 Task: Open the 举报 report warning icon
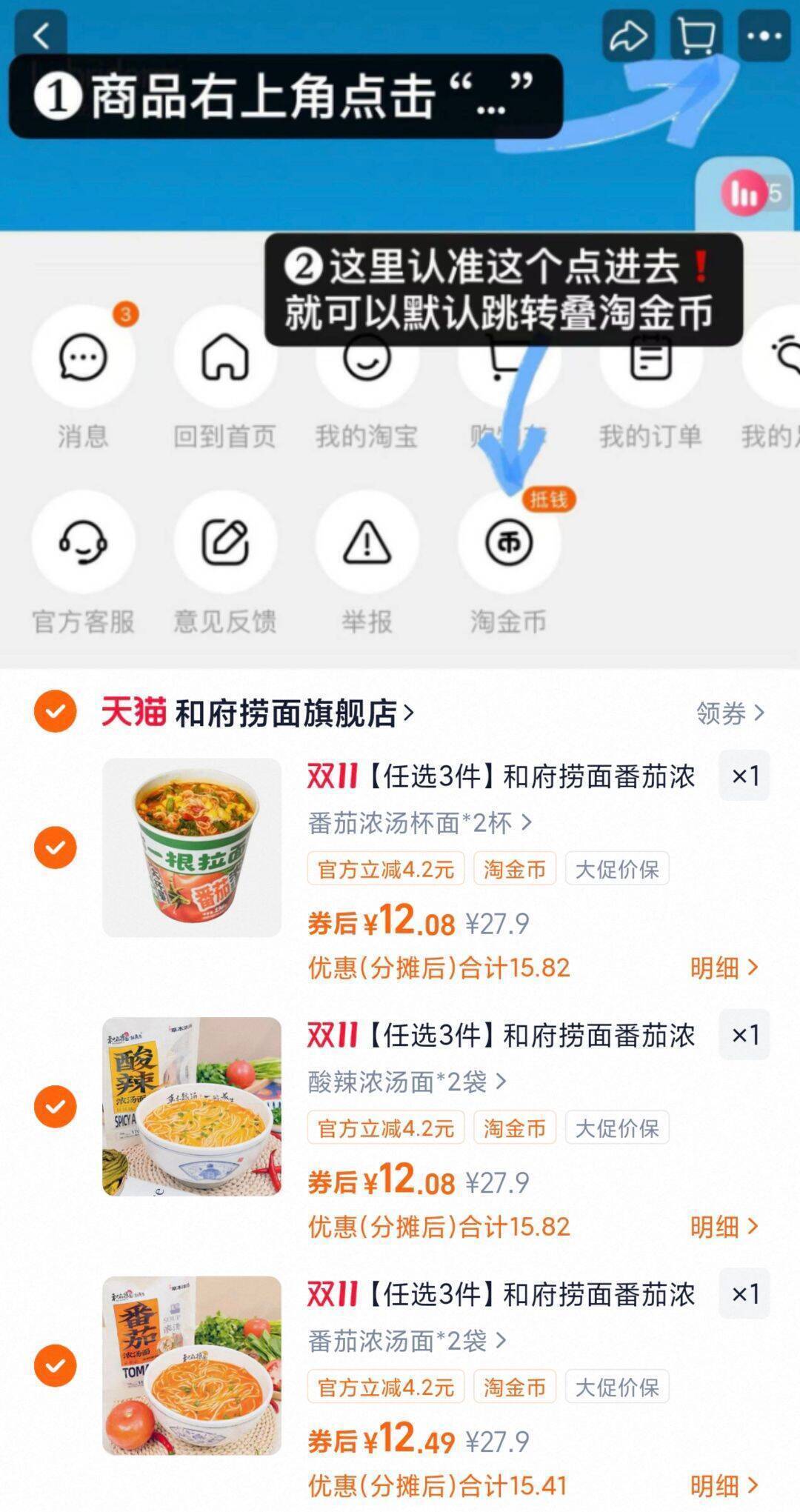click(x=368, y=544)
